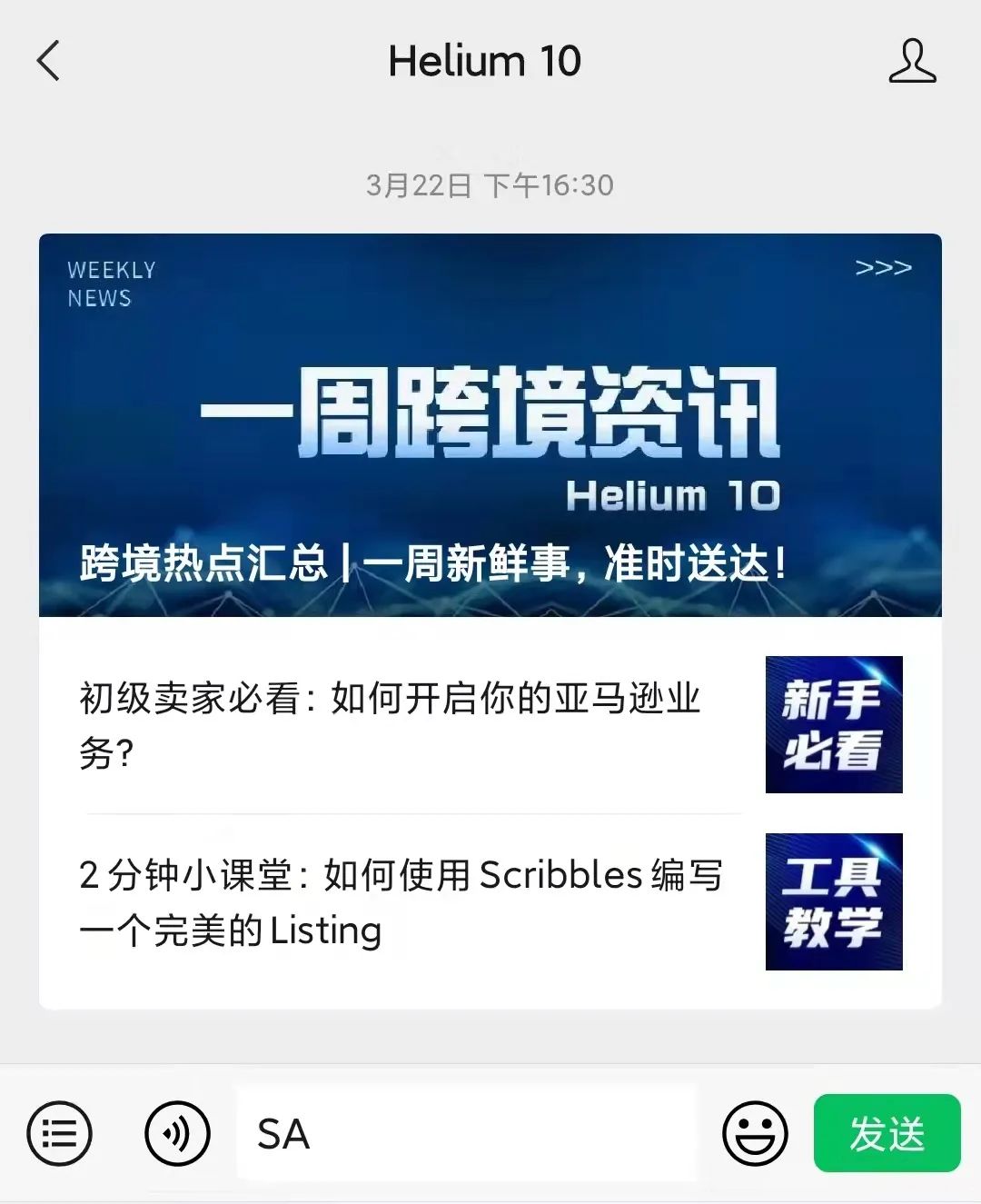981x1204 pixels.
Task: Open the Helium 10 account profile icon
Action: click(912, 62)
